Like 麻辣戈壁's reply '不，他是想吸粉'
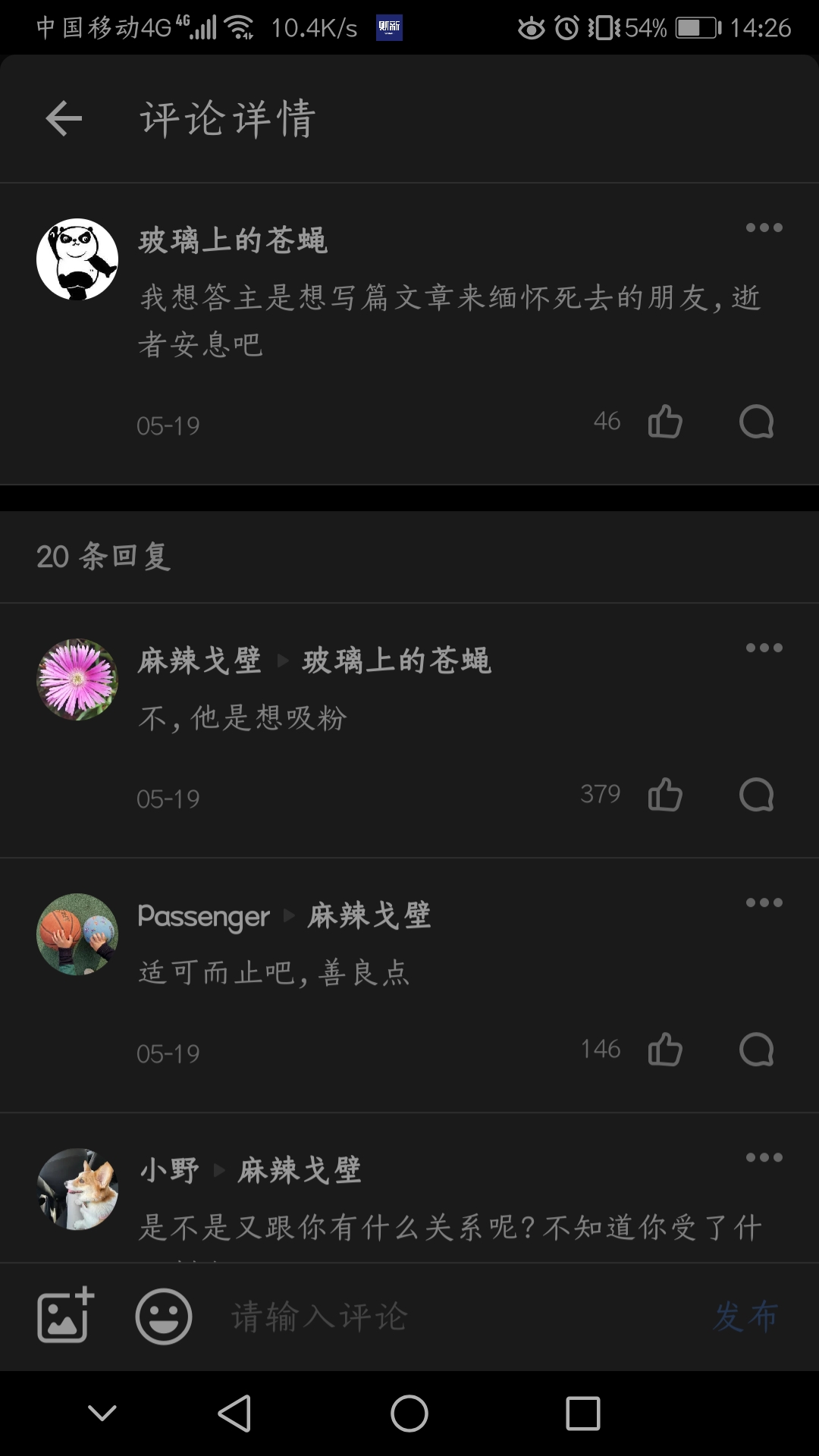This screenshot has width=819, height=1456. (x=665, y=795)
